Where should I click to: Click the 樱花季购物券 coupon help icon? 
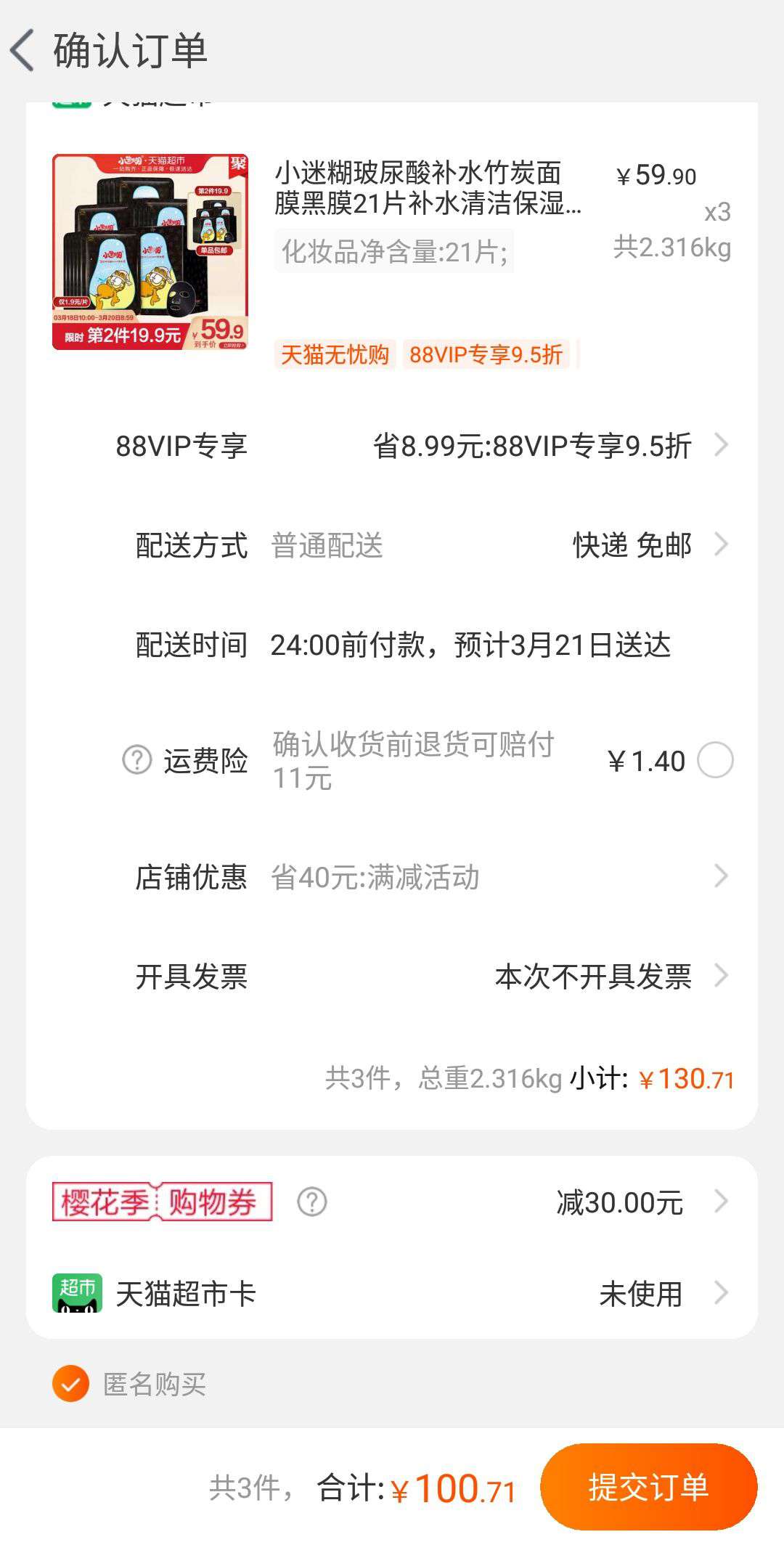pos(310,1202)
